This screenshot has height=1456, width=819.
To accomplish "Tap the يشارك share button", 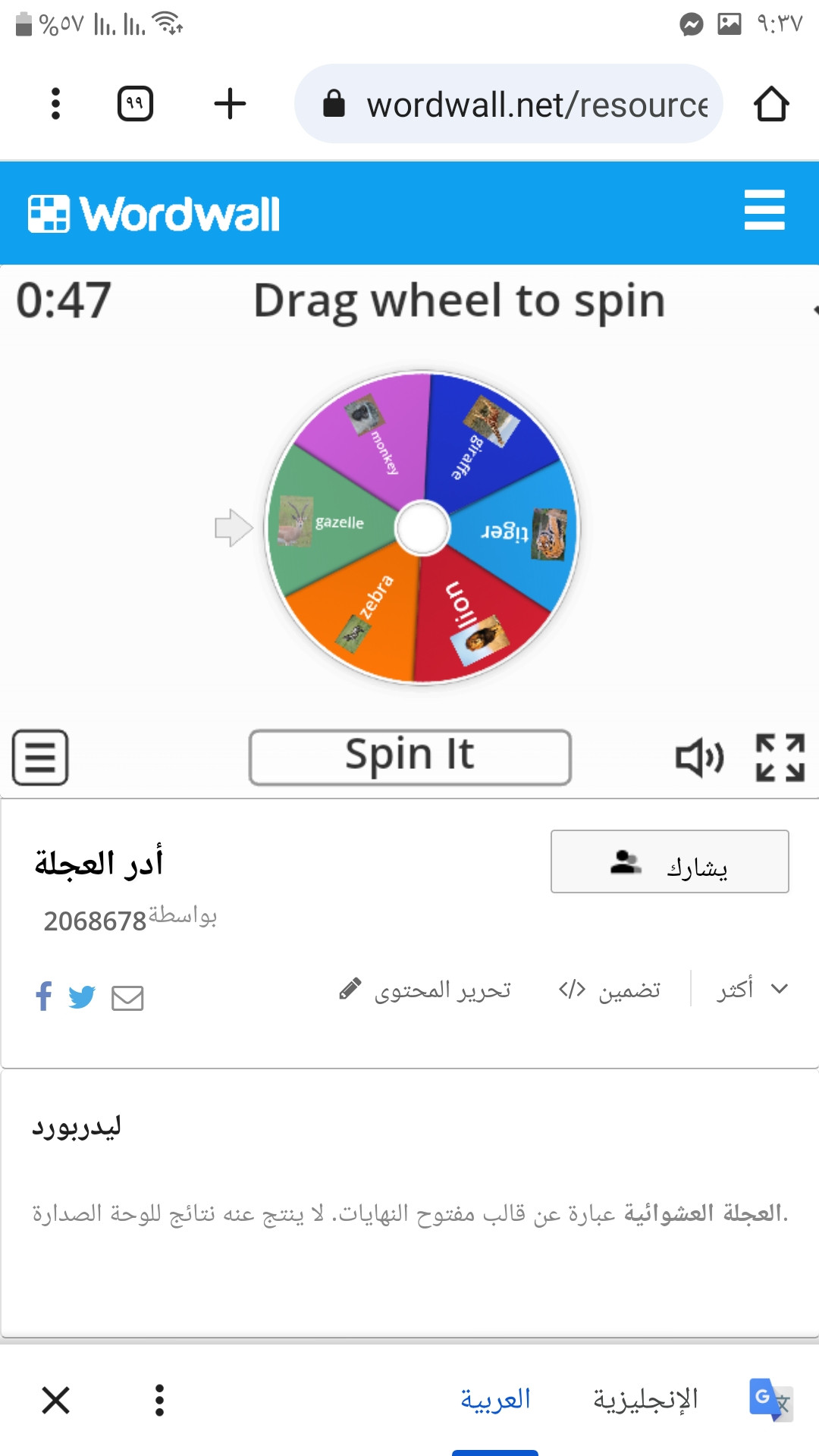I will (x=670, y=861).
